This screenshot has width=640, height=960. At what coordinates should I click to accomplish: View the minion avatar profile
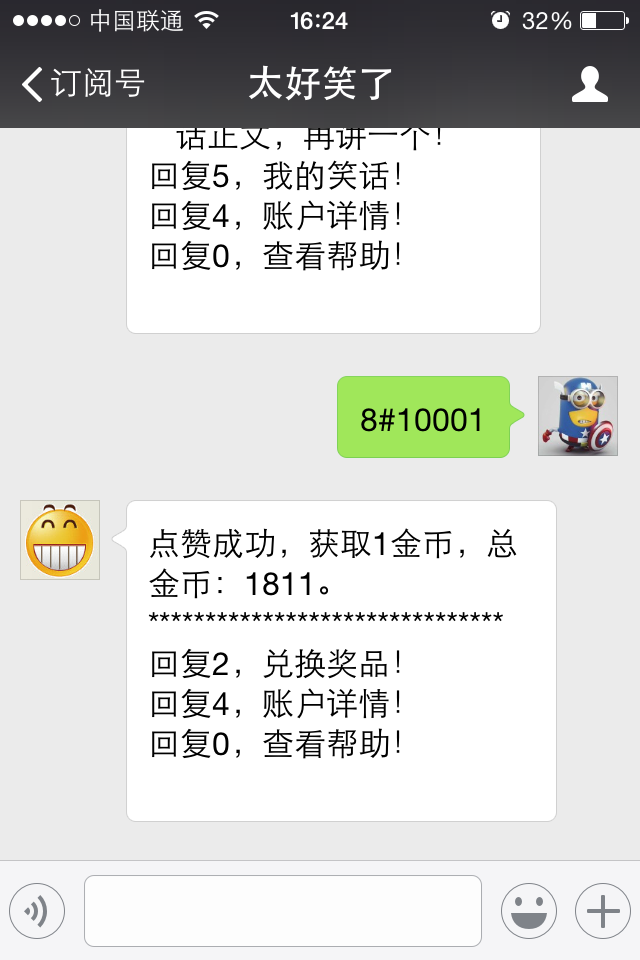coord(577,416)
